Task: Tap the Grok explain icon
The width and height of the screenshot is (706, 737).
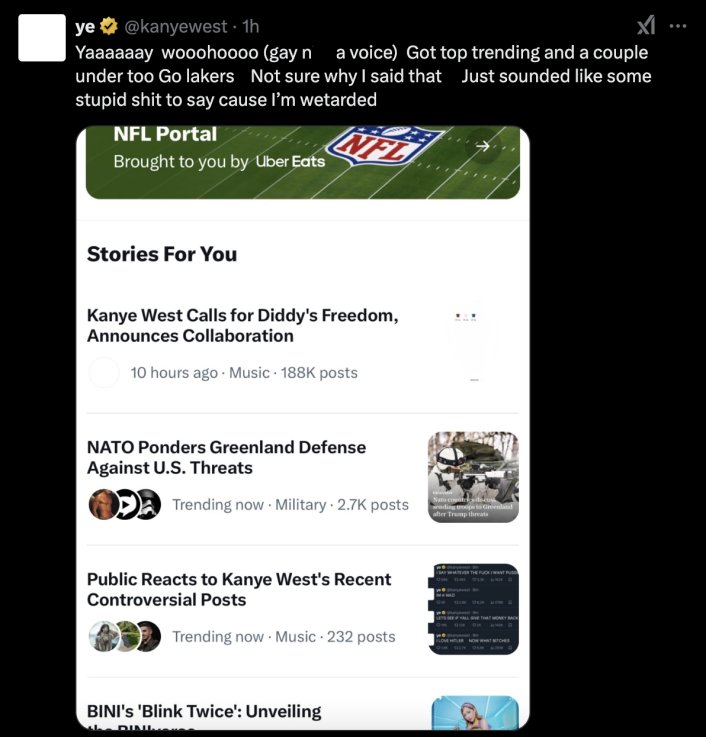Action: 646,27
